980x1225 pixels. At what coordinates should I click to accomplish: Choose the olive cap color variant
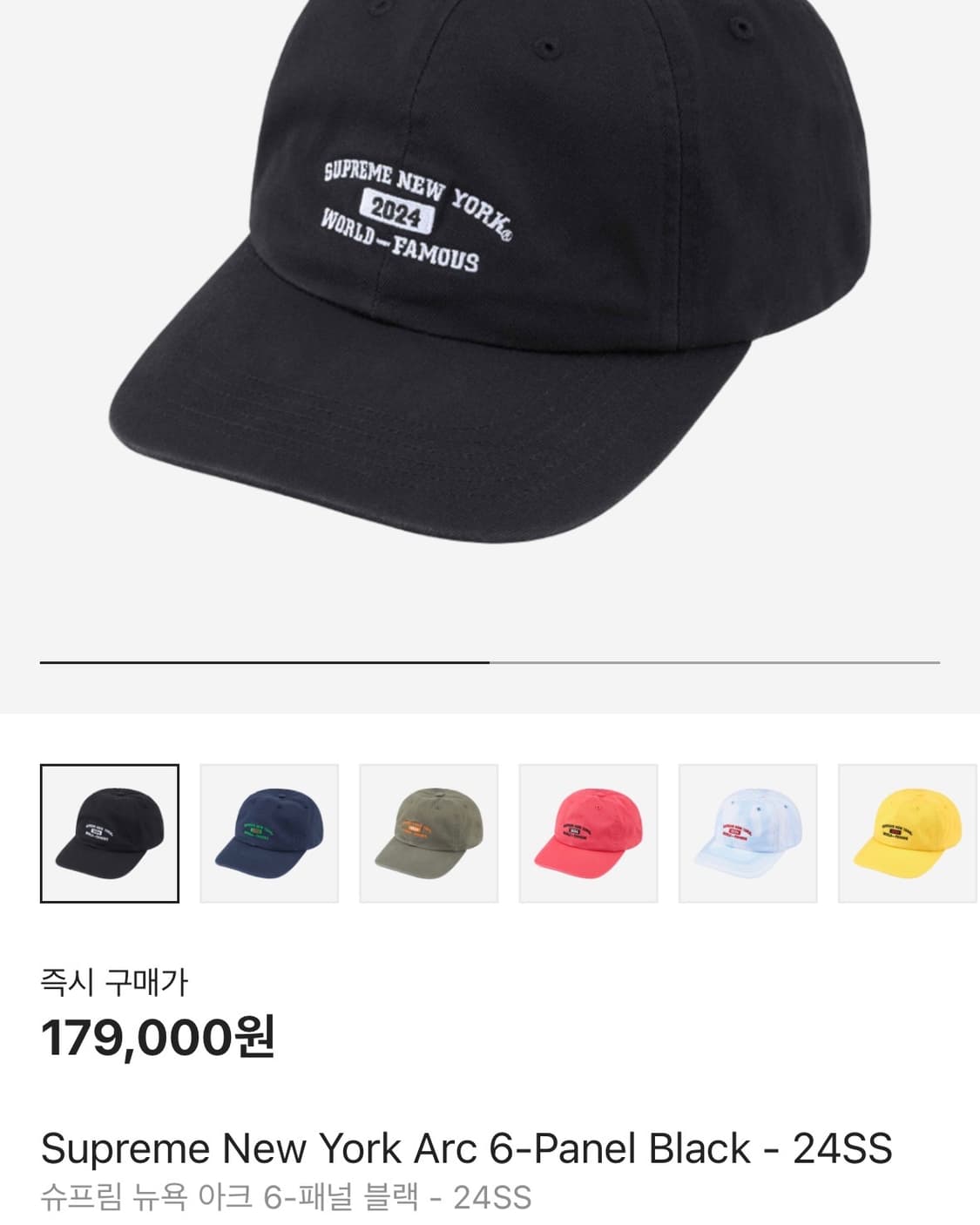(429, 833)
